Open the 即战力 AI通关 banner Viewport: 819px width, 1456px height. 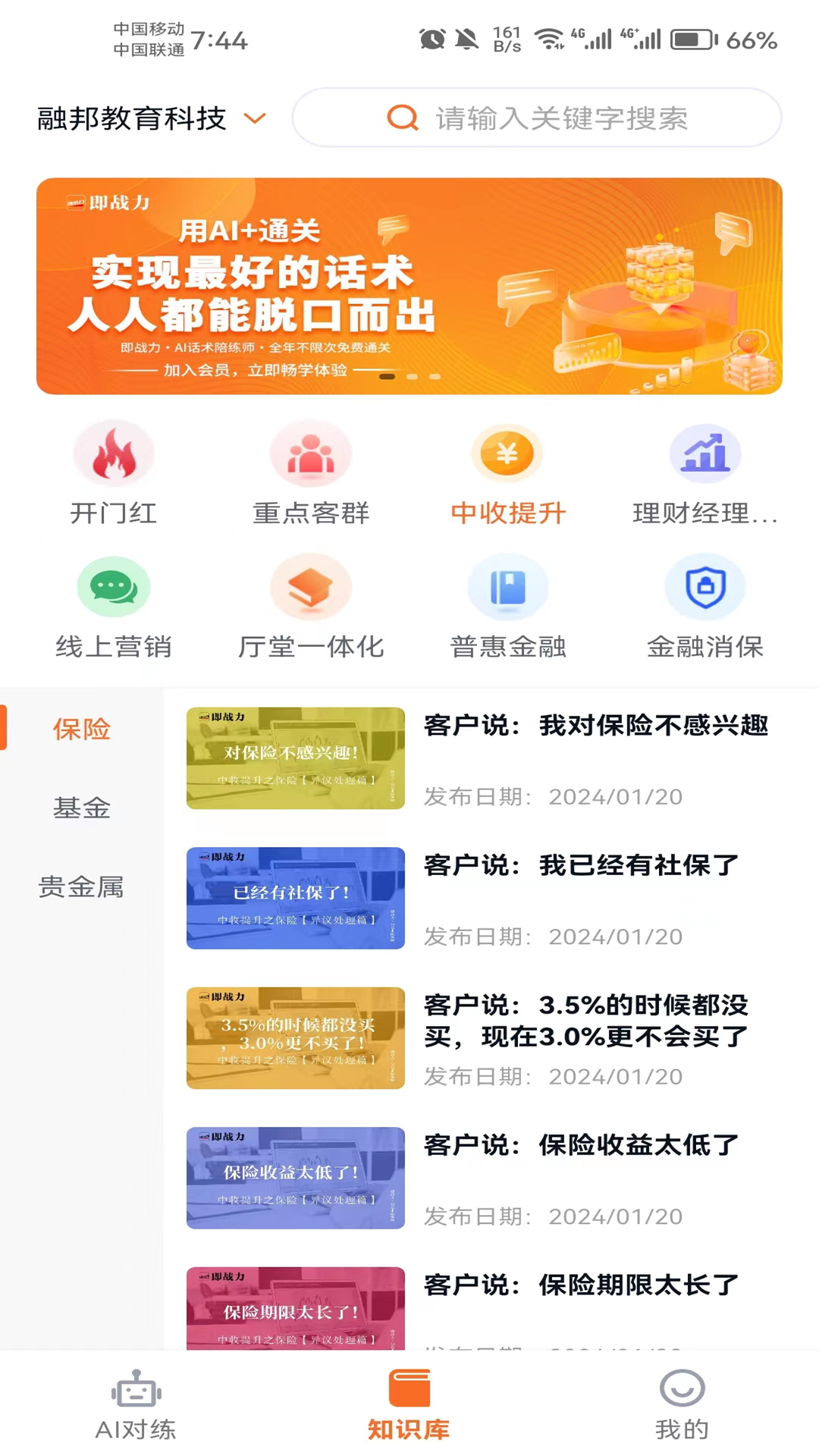pos(409,286)
